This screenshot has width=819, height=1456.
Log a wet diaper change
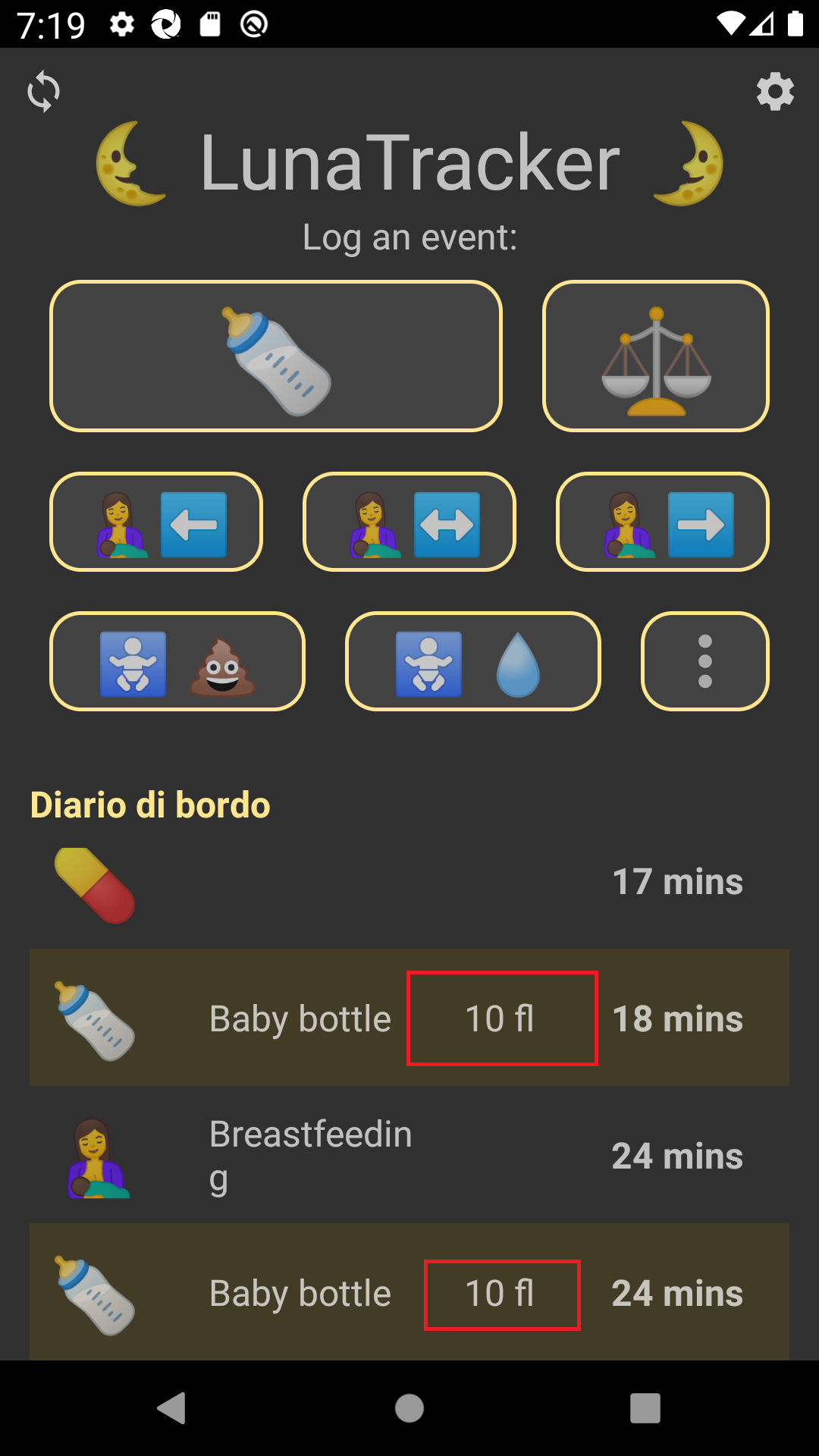tap(473, 661)
